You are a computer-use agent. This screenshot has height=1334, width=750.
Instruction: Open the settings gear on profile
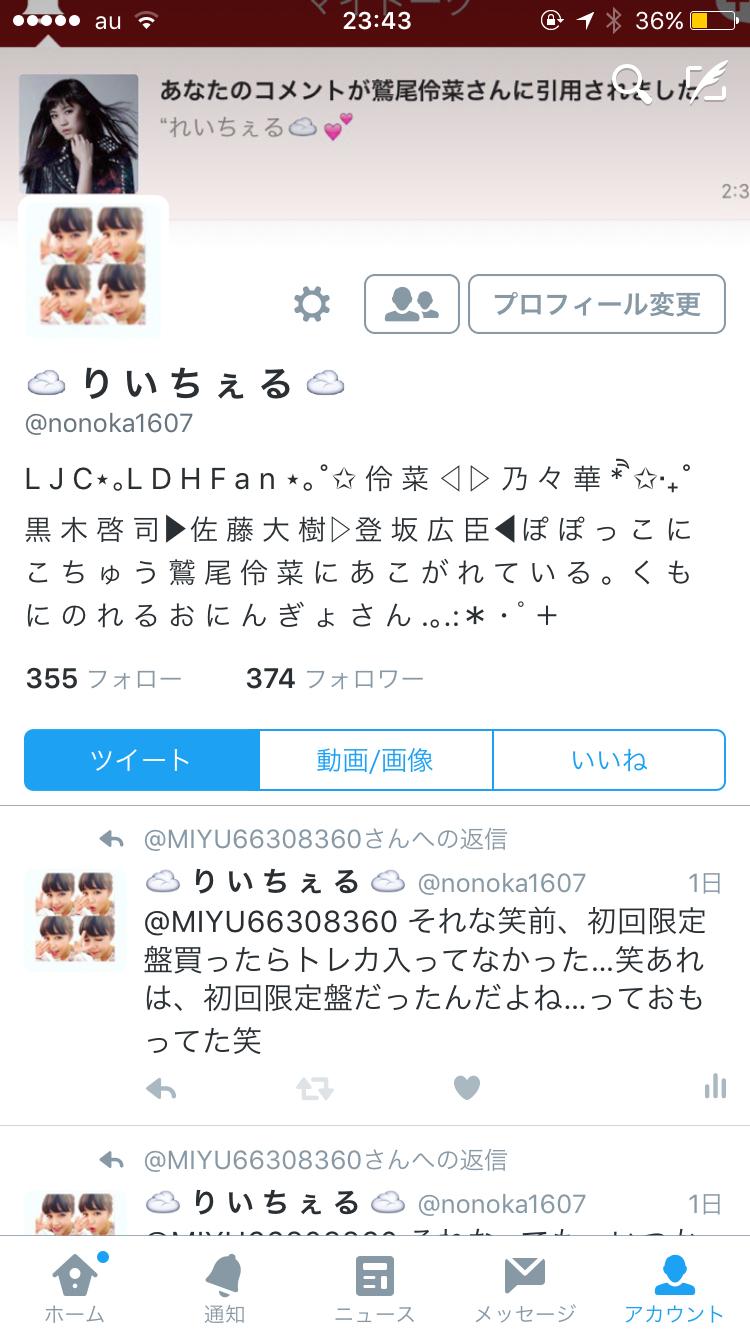312,304
